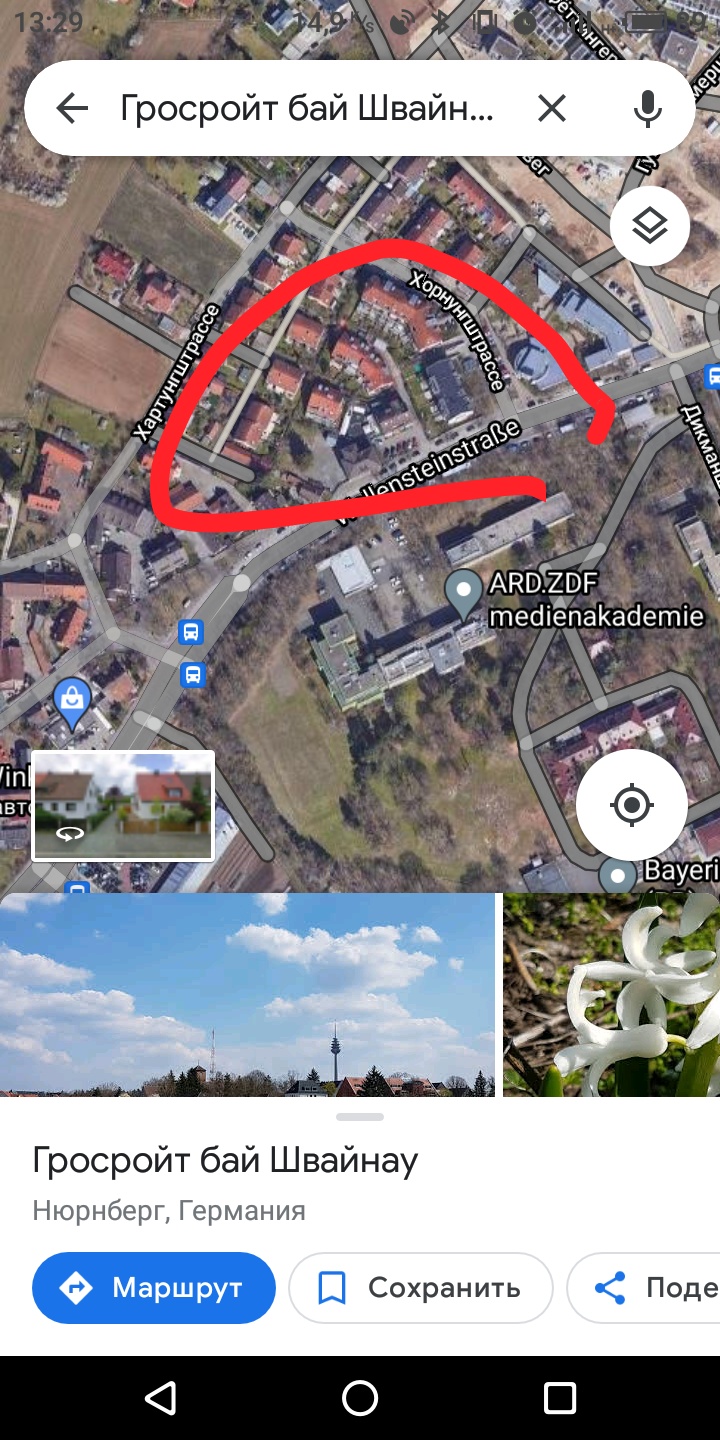720x1440 pixels.
Task: Open recent apps from navigation bar
Action: click(560, 1398)
